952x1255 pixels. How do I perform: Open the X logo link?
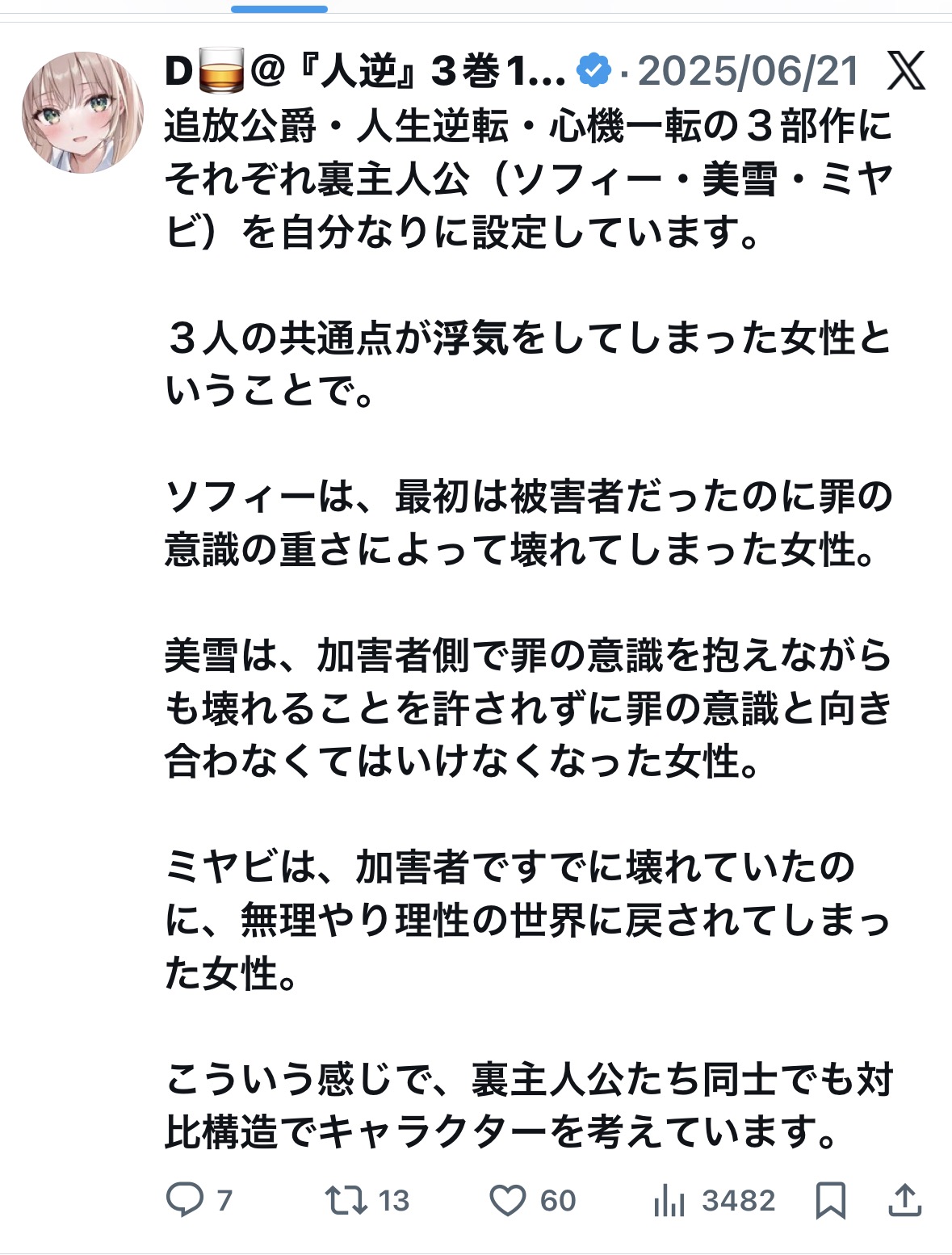pyautogui.click(x=905, y=71)
